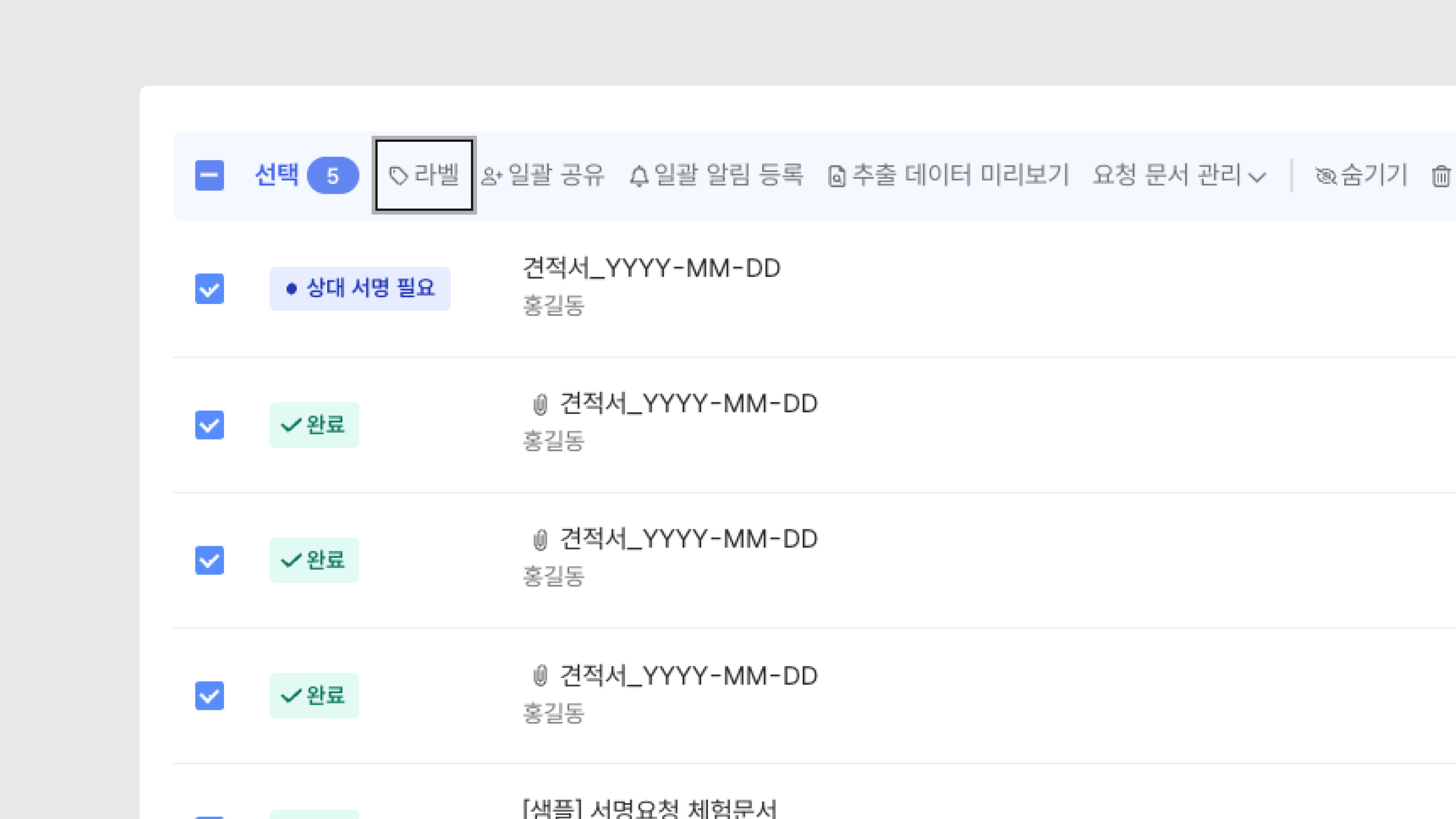The height and width of the screenshot is (819, 1456).
Task: Delete selected documents with trash icon
Action: [1441, 176]
